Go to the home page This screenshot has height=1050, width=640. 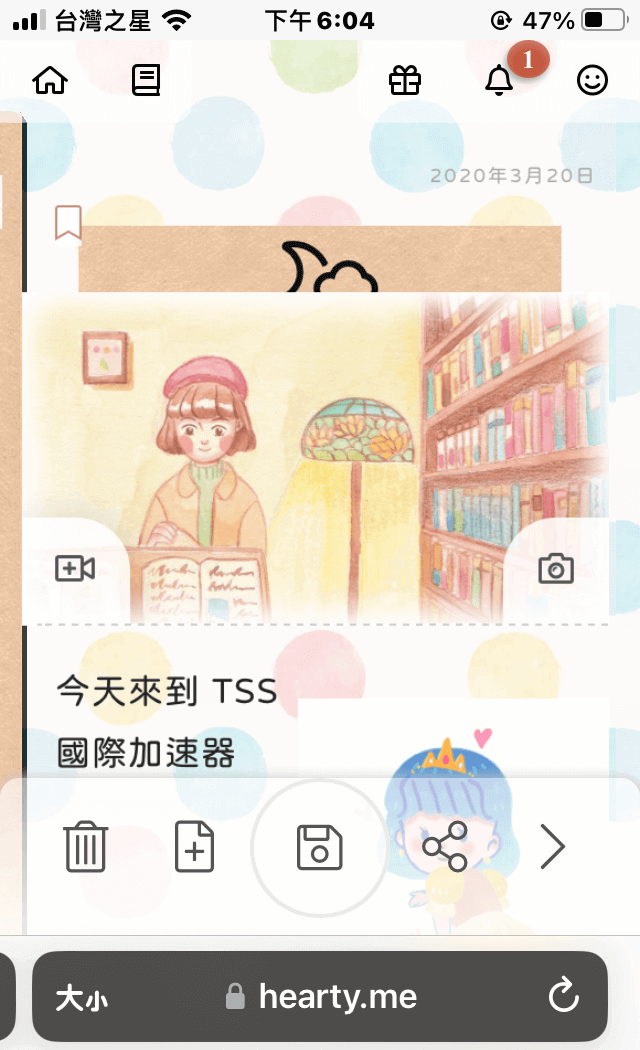[x=50, y=80]
